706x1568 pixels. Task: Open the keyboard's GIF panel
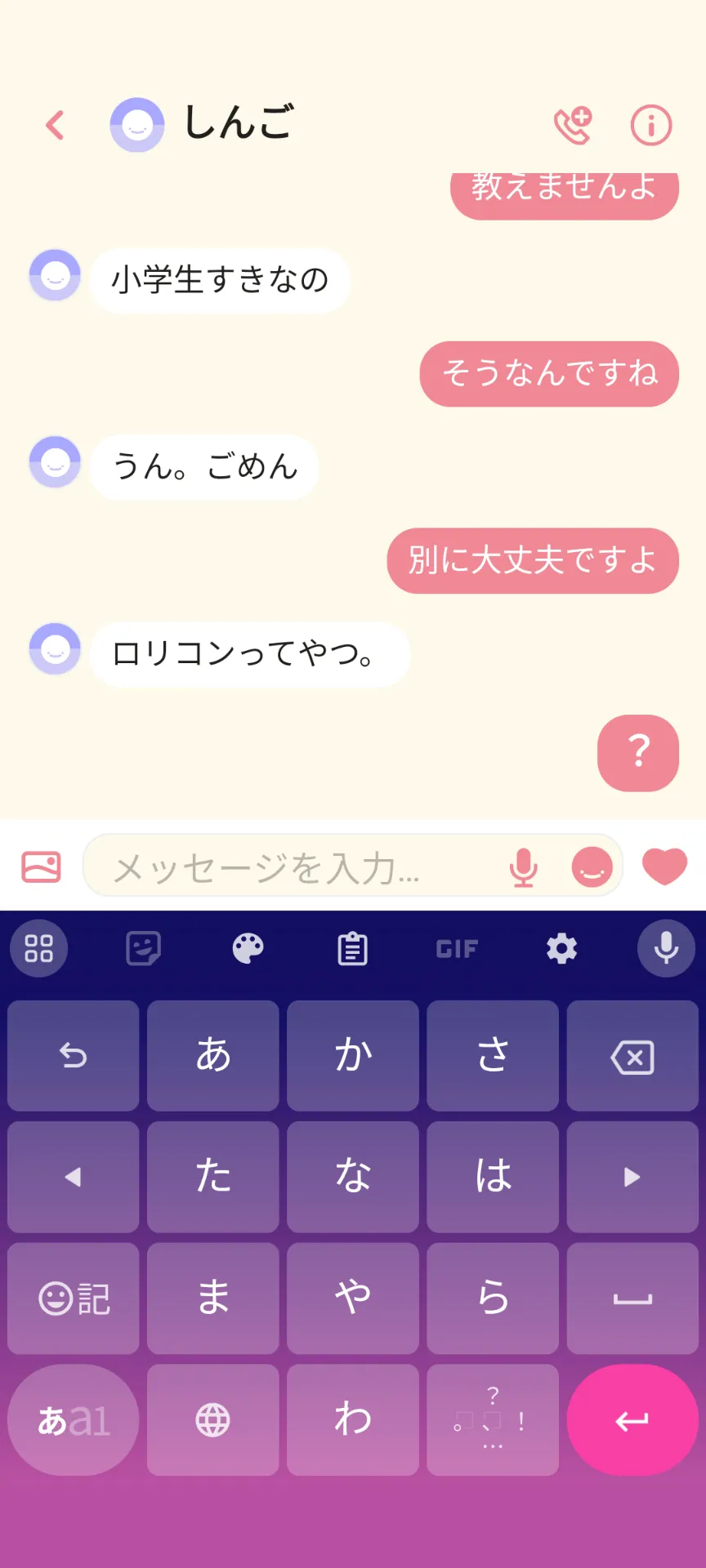457,948
